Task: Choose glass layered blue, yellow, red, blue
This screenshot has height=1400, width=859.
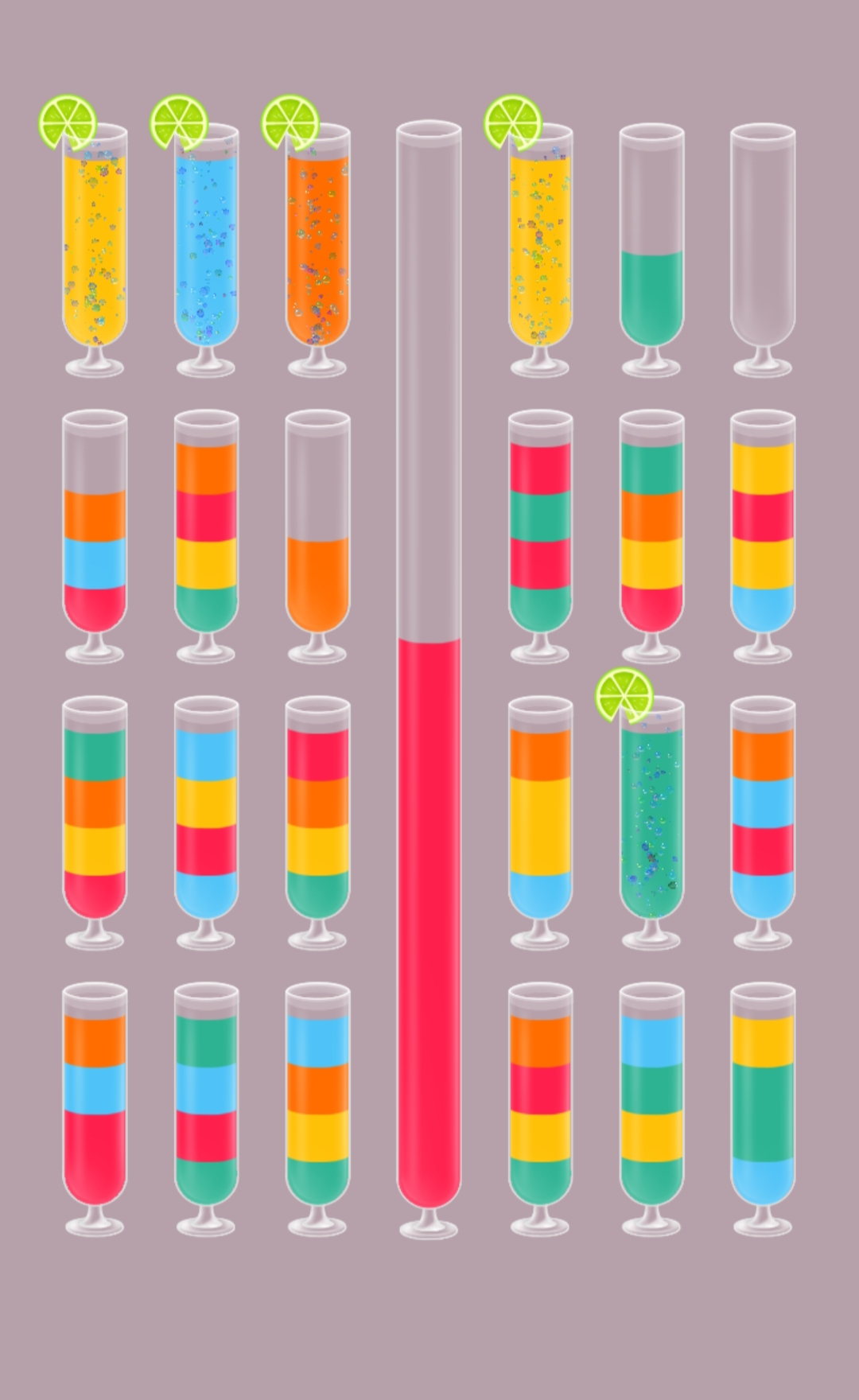Action: pyautogui.click(x=206, y=822)
